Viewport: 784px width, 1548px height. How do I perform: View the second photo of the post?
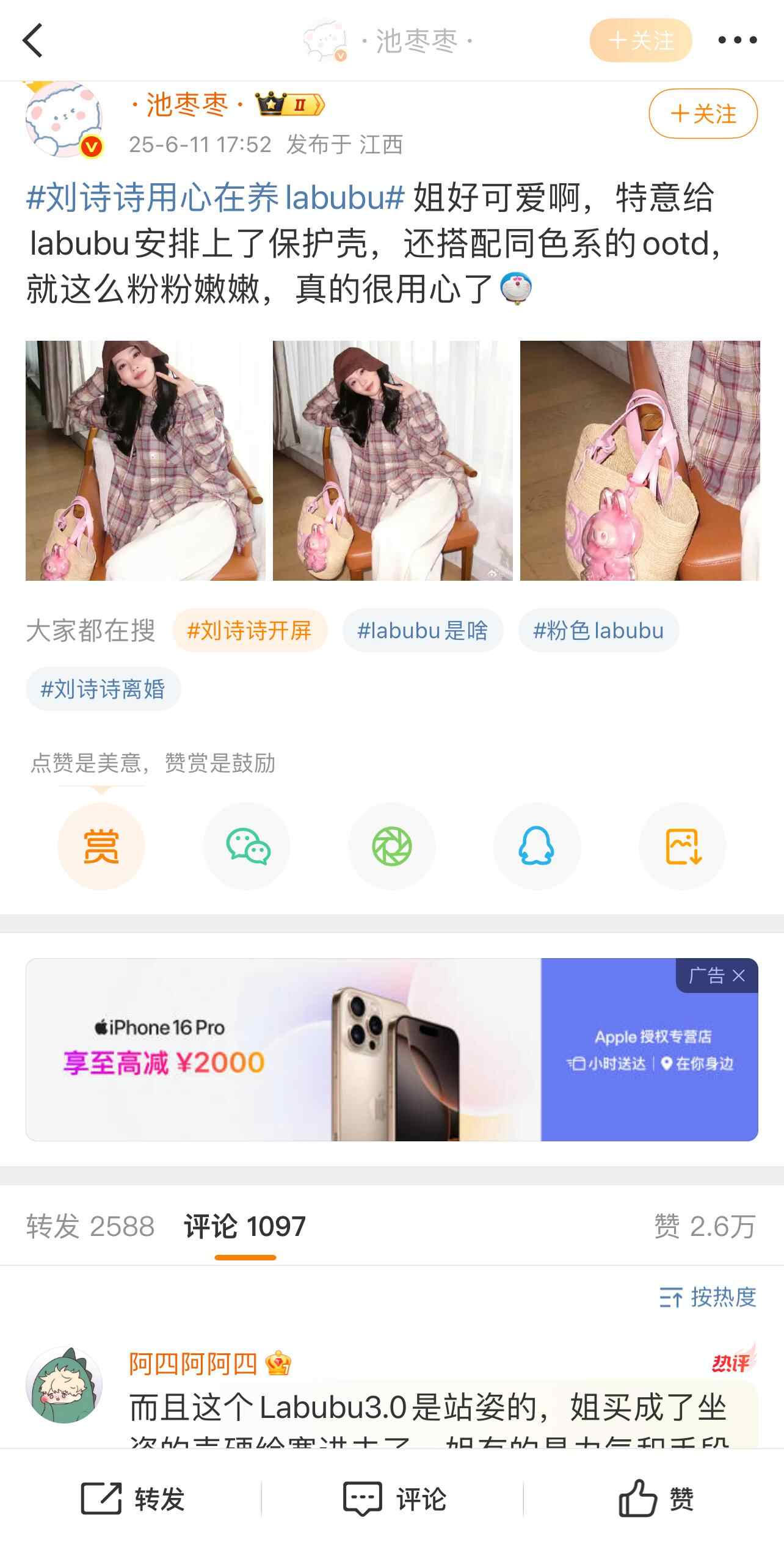[x=393, y=460]
